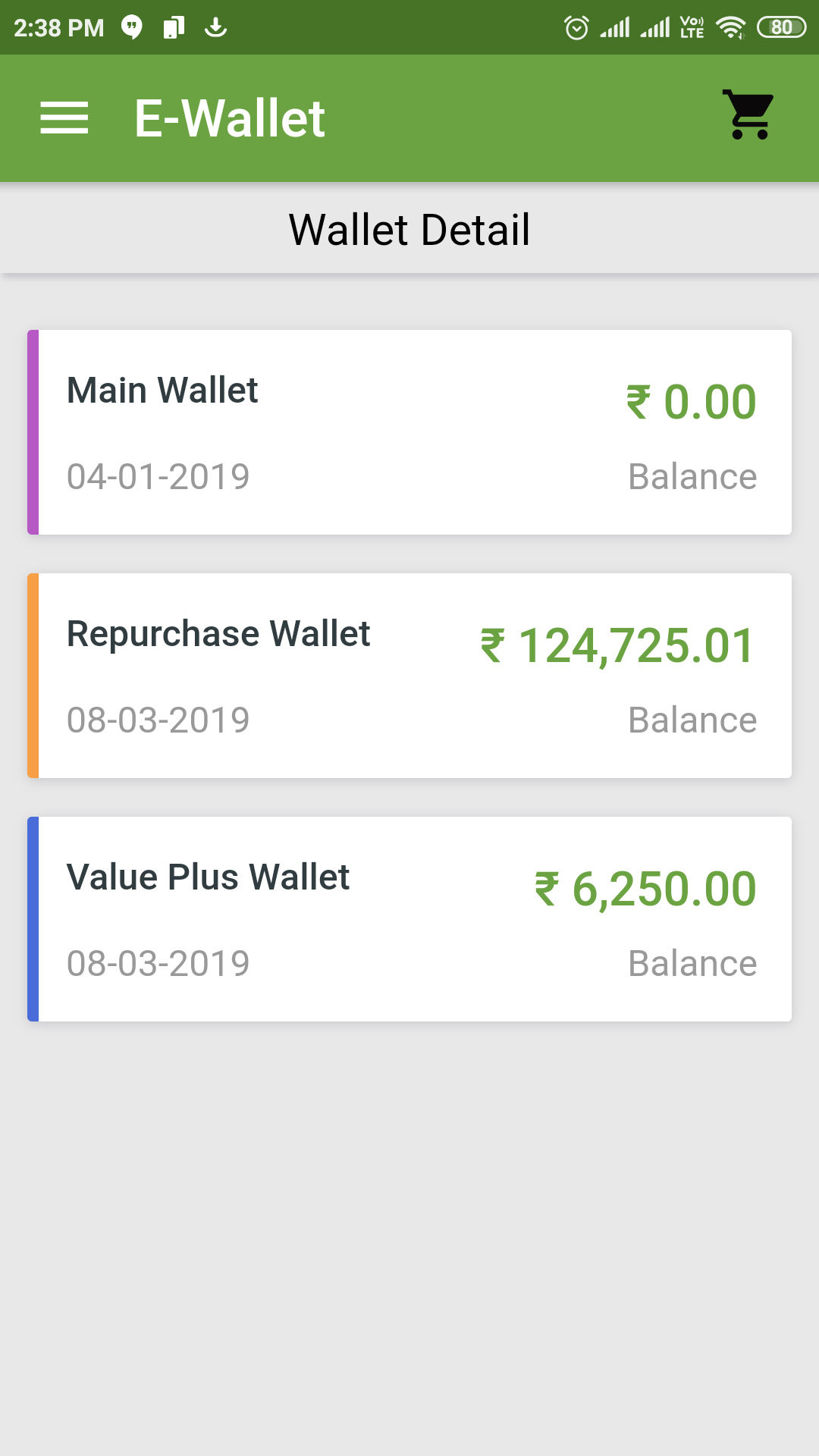Viewport: 819px width, 1456px height.
Task: Open the navigation drawer menu
Action: pyautogui.click(x=64, y=118)
